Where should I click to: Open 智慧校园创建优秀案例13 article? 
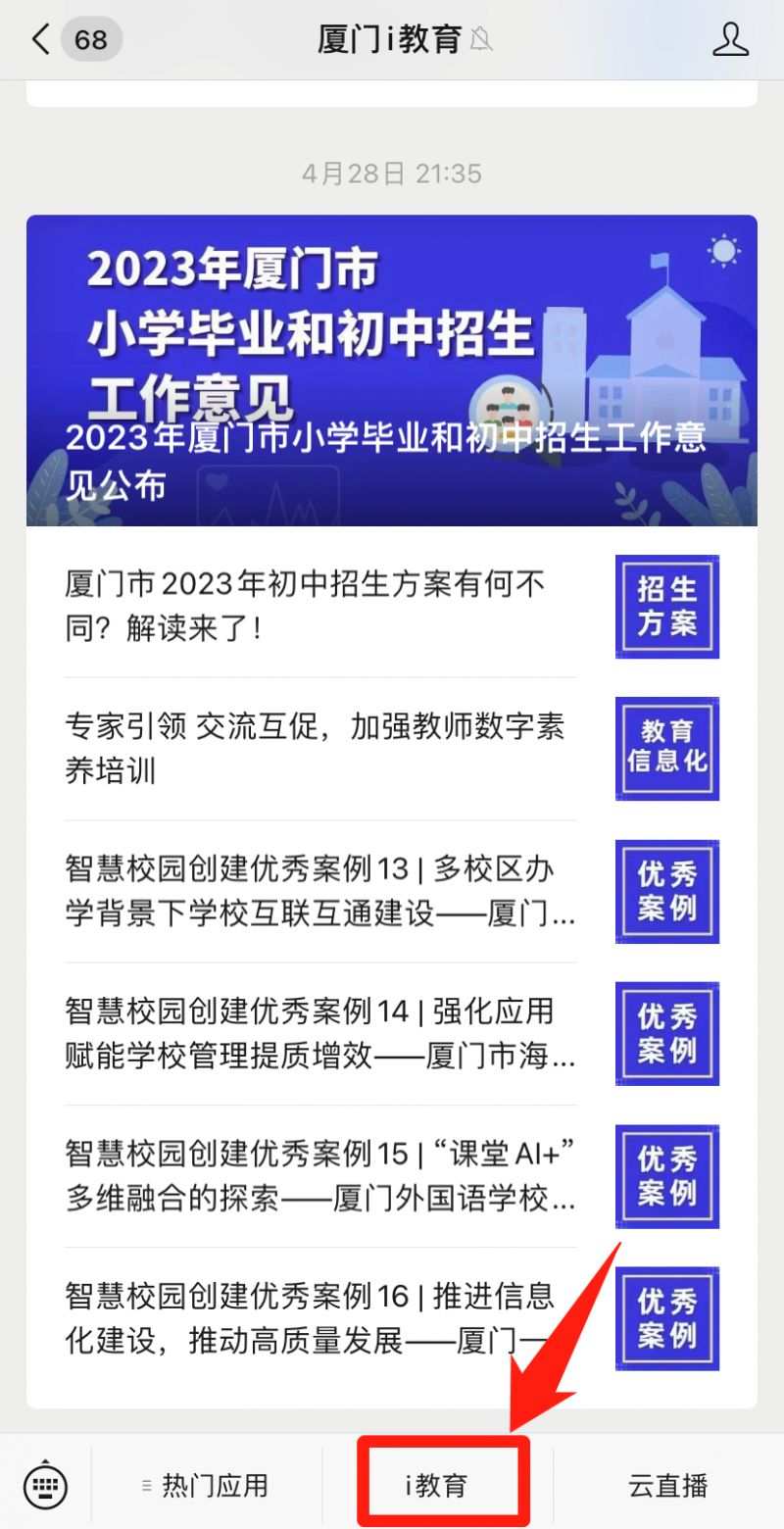pyautogui.click(x=392, y=891)
